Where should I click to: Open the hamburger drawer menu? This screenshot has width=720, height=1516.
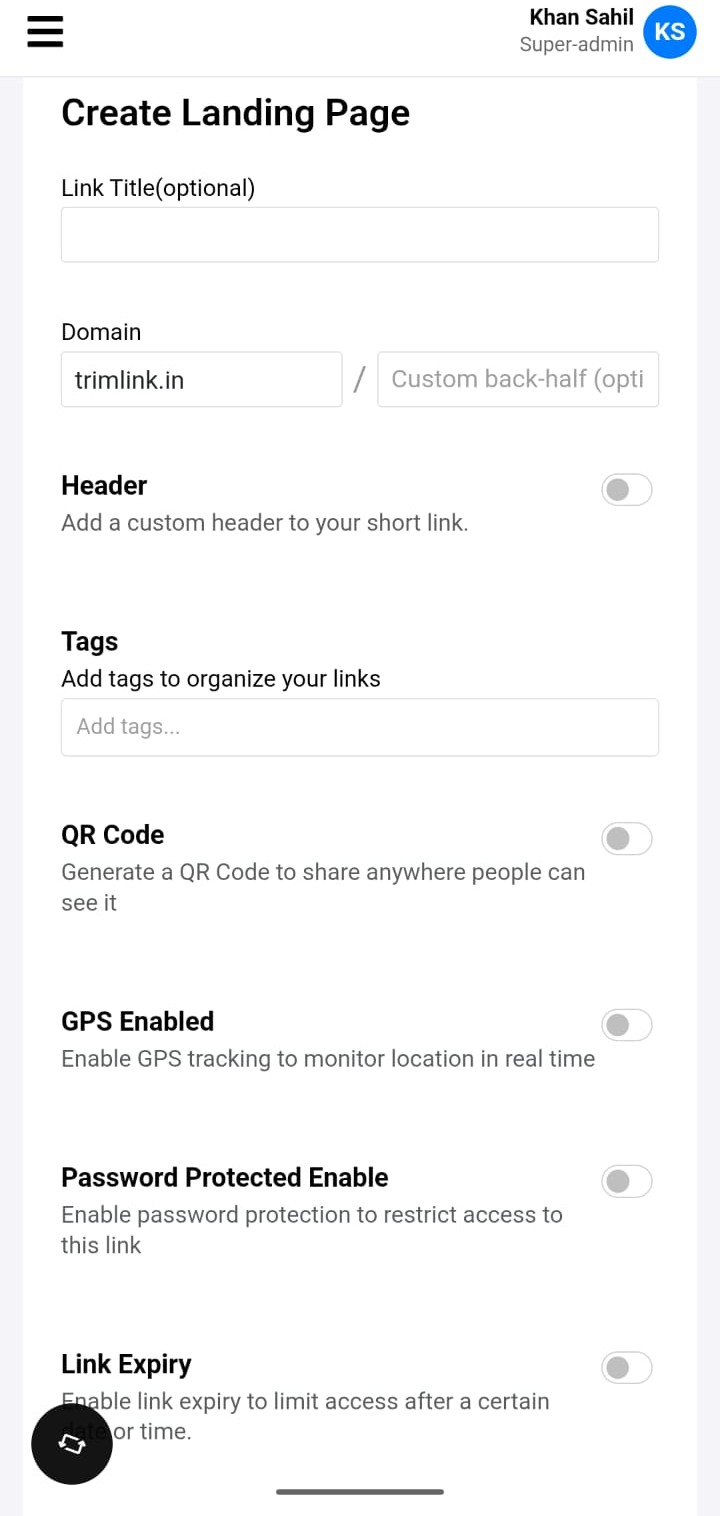click(x=45, y=32)
